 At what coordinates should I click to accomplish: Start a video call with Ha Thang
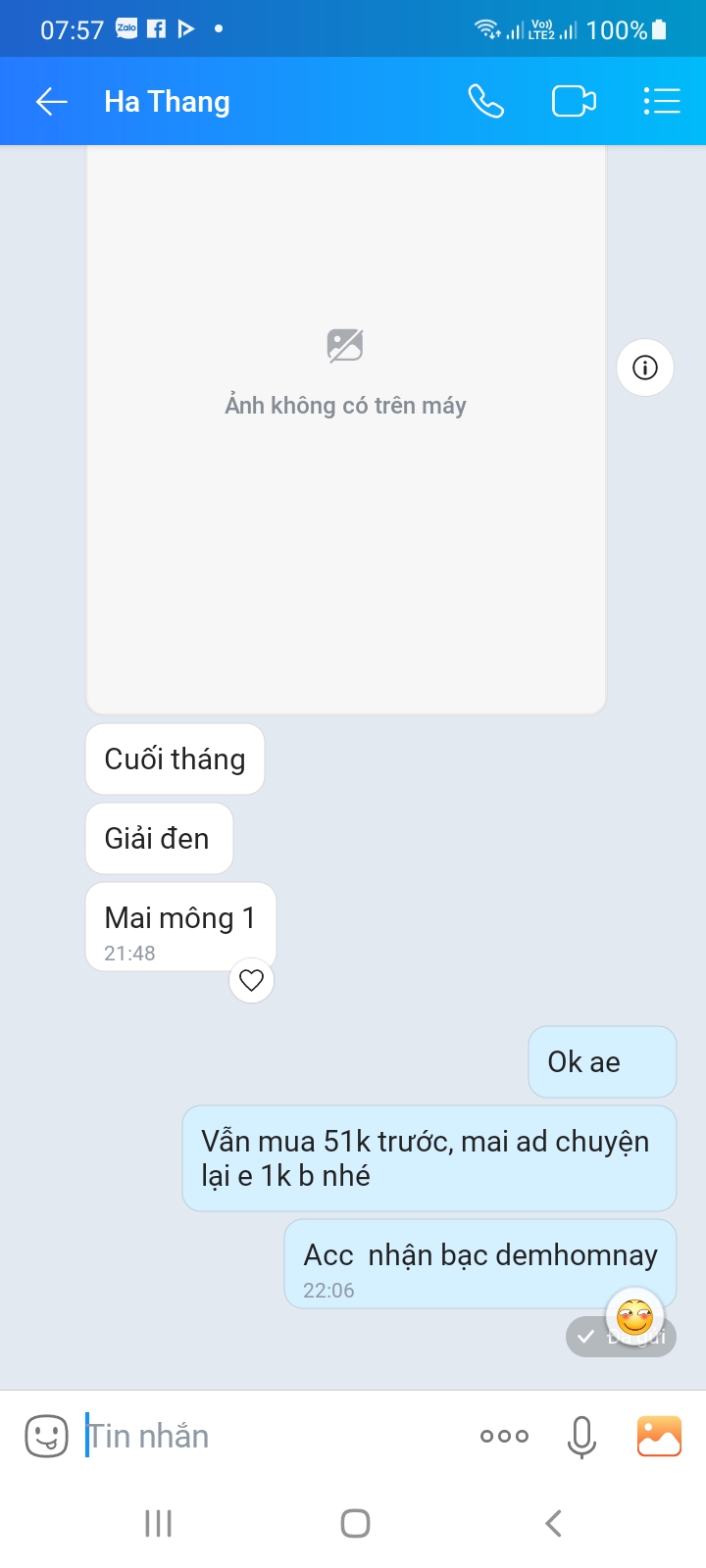pyautogui.click(x=574, y=102)
